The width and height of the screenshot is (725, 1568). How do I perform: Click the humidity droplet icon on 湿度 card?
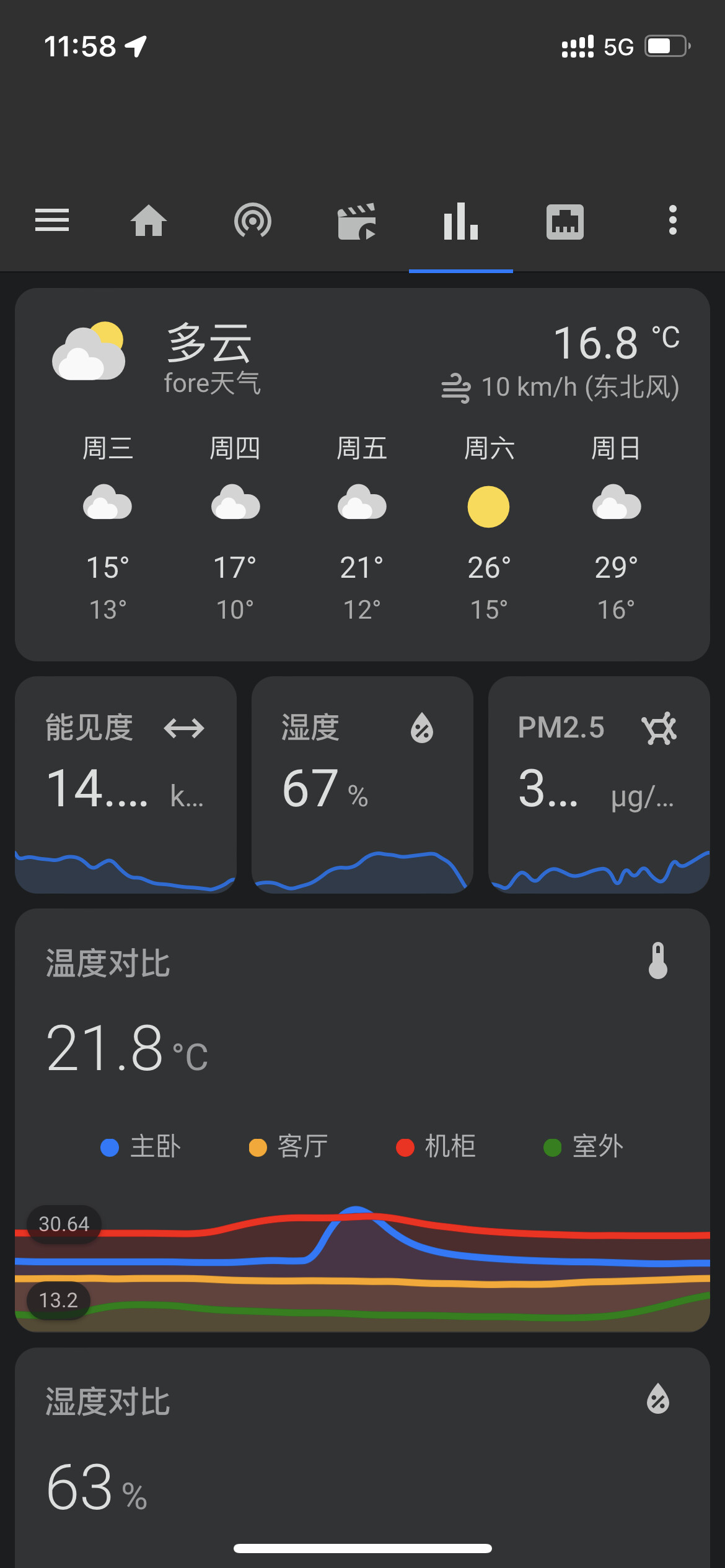(422, 731)
